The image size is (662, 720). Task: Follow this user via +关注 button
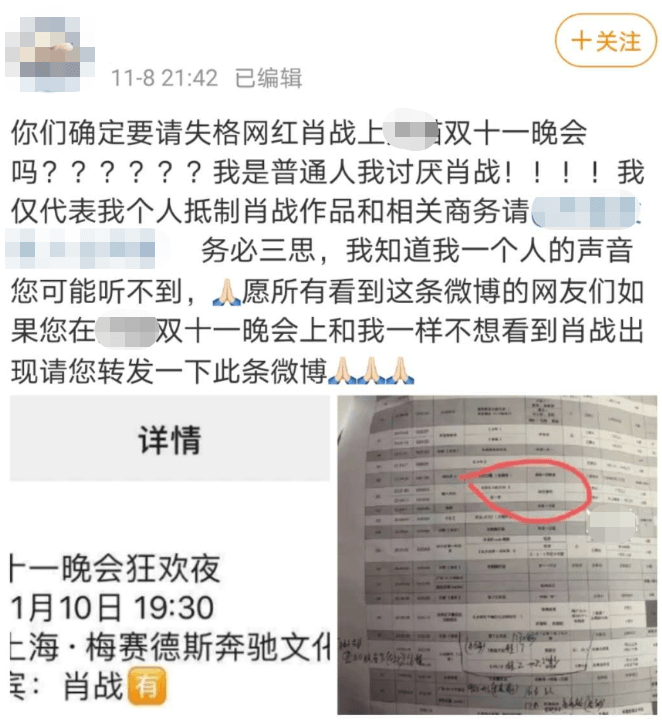pos(605,41)
